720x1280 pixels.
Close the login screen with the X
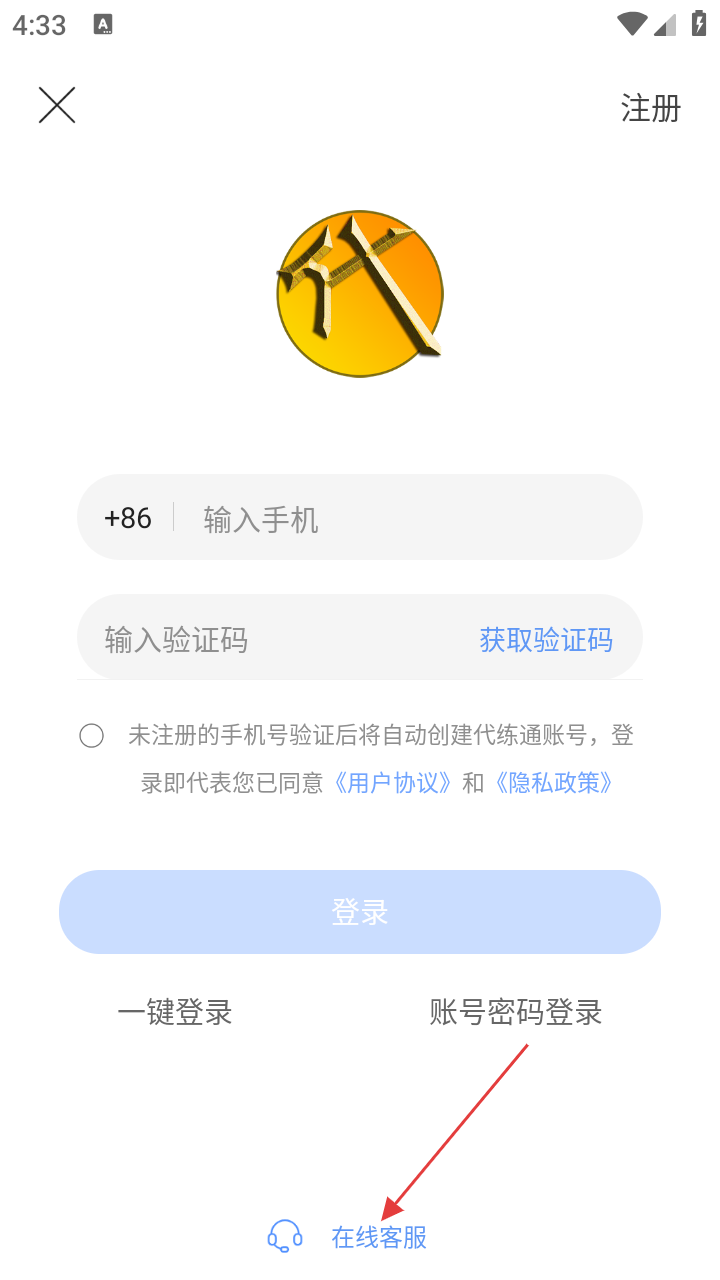point(57,105)
